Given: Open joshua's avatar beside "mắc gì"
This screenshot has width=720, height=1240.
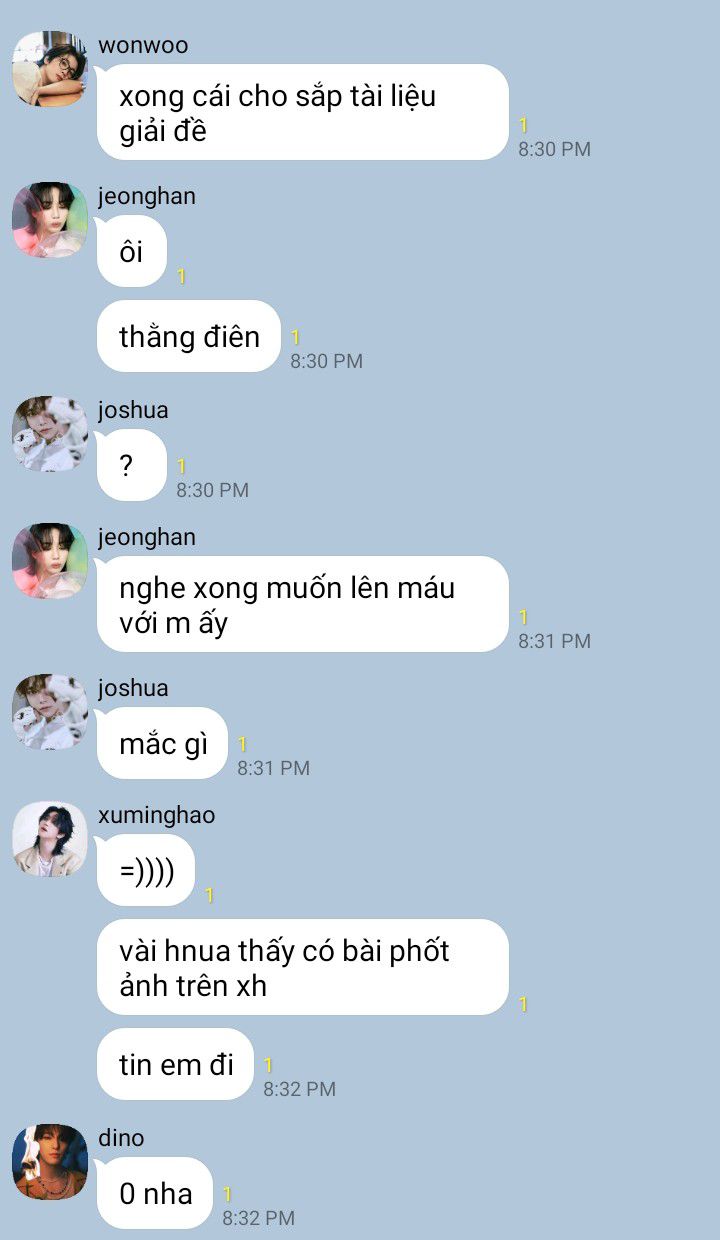Looking at the screenshot, I should click(x=50, y=711).
